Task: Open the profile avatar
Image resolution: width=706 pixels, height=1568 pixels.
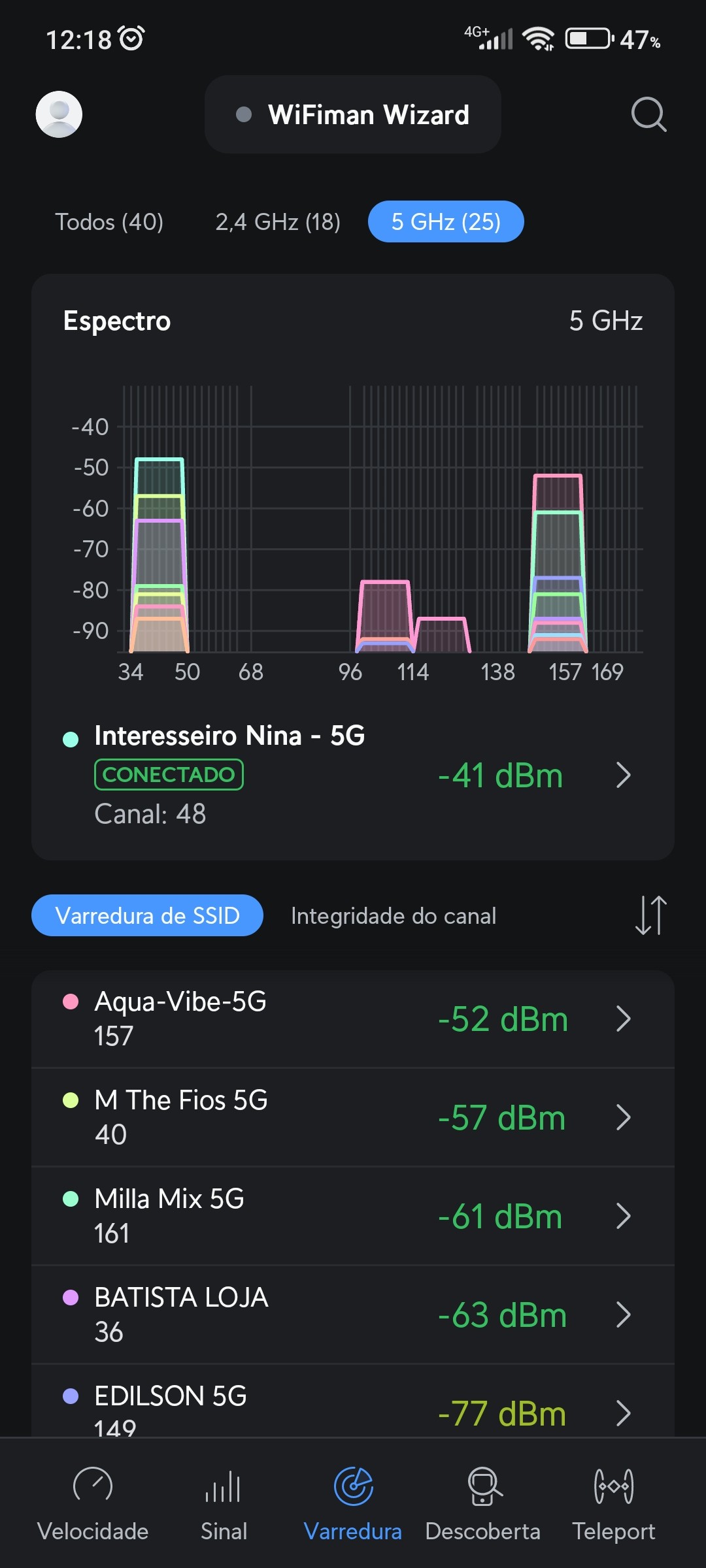Action: point(59,114)
